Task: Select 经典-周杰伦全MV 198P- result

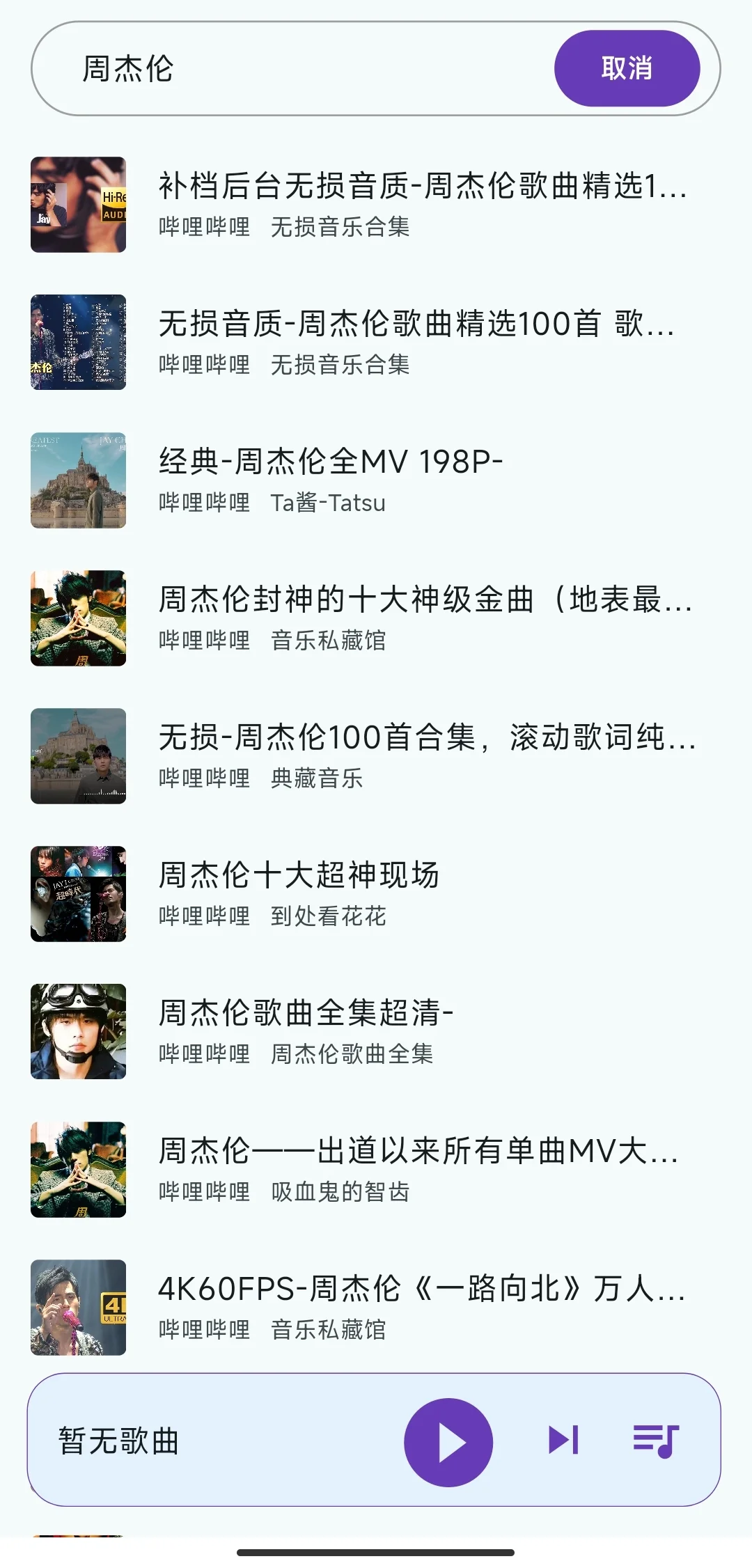Action: 331,480
